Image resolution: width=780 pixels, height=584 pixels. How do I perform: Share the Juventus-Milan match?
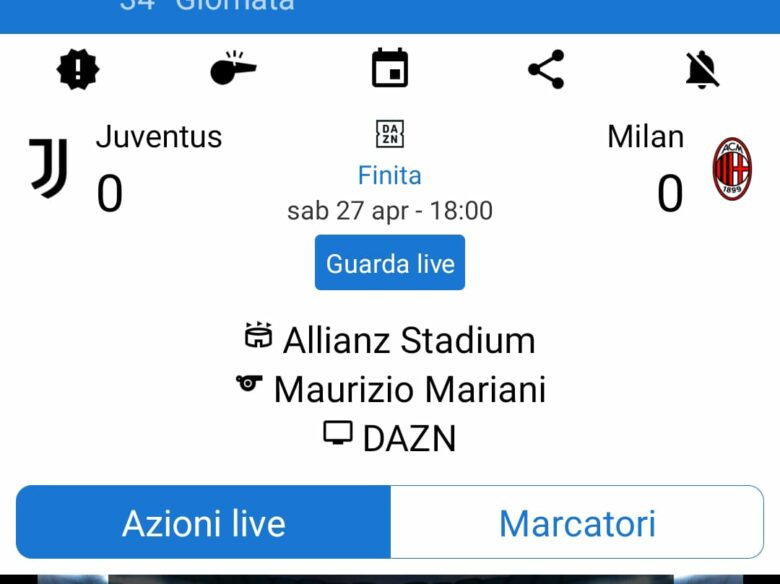[546, 69]
